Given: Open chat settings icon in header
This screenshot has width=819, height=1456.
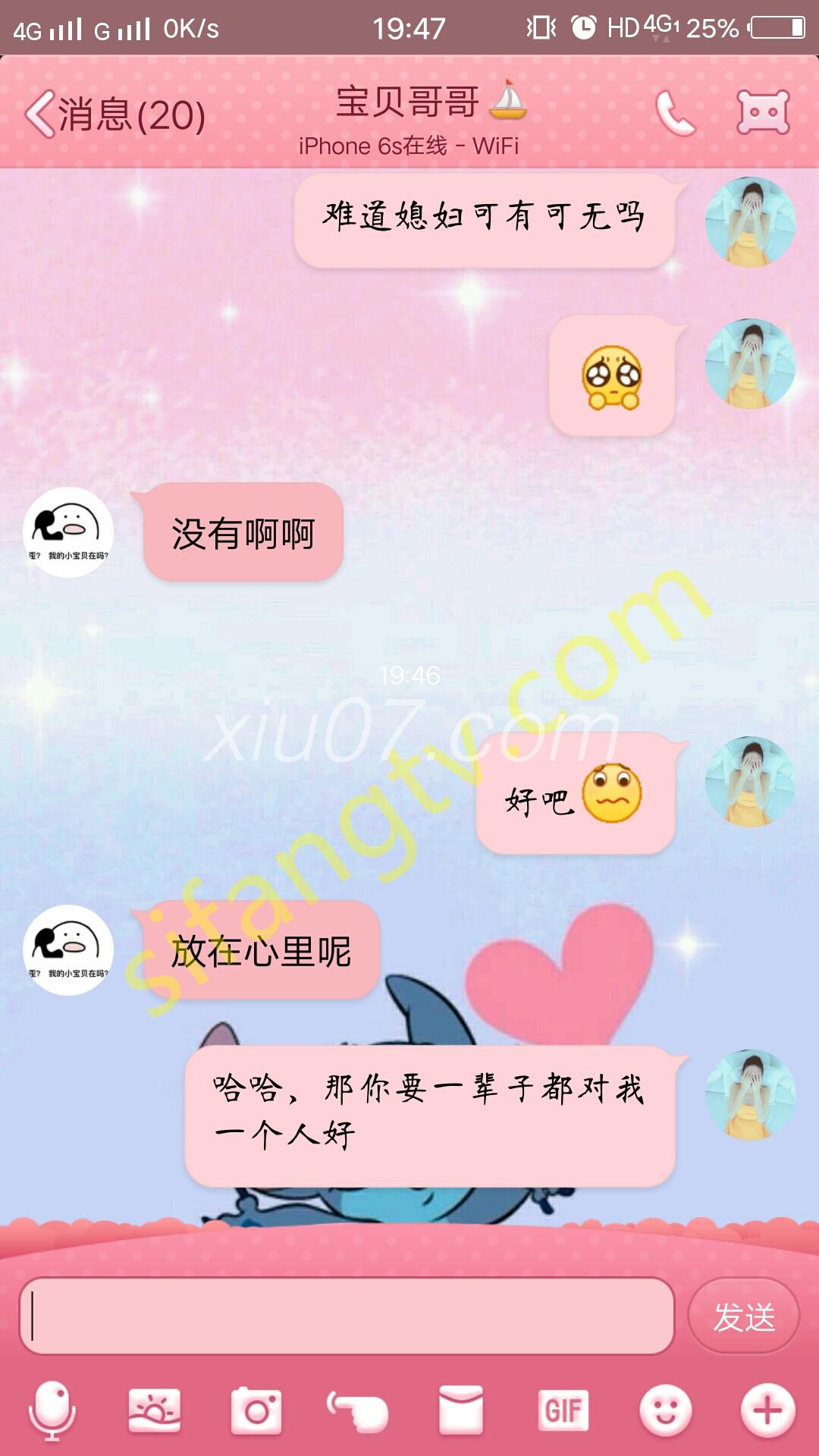Looking at the screenshot, I should 763,113.
